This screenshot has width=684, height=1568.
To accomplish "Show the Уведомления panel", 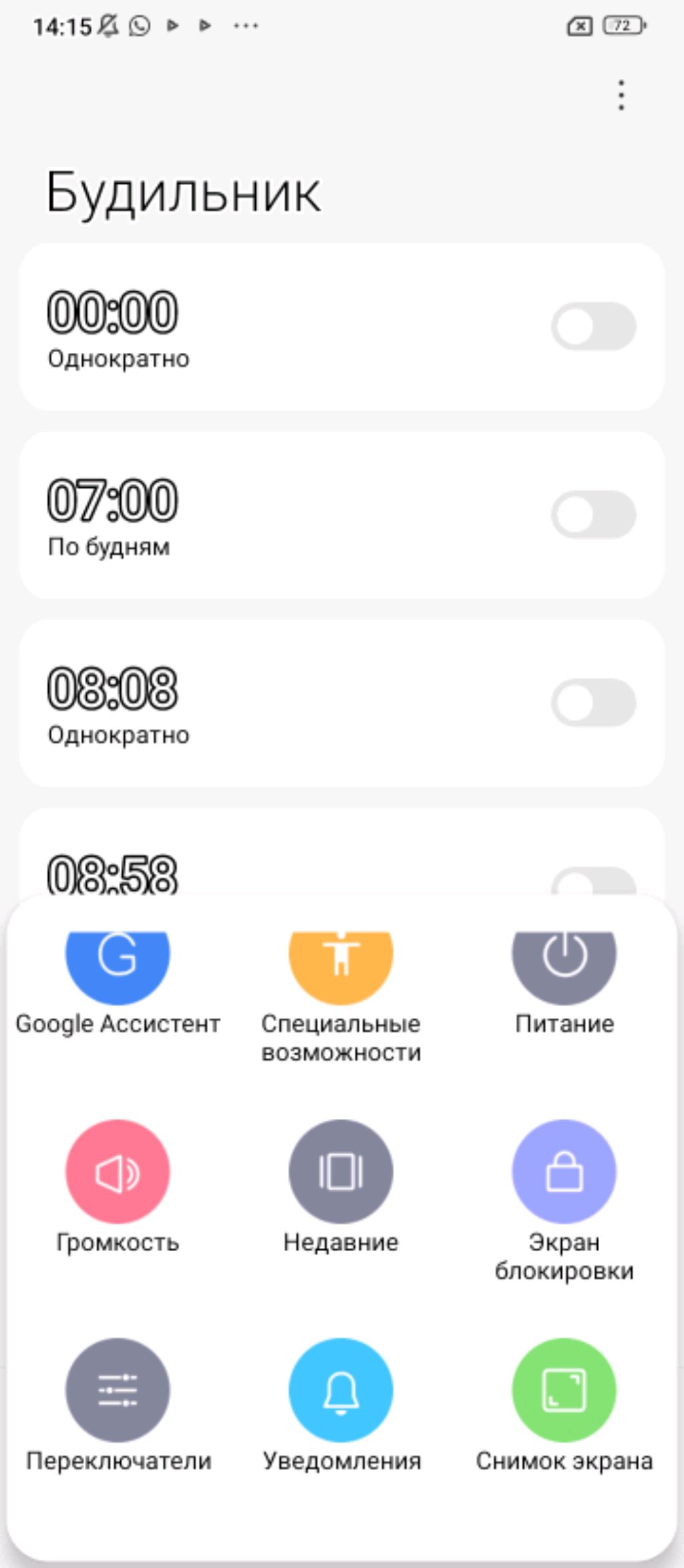I will pos(341,1390).
